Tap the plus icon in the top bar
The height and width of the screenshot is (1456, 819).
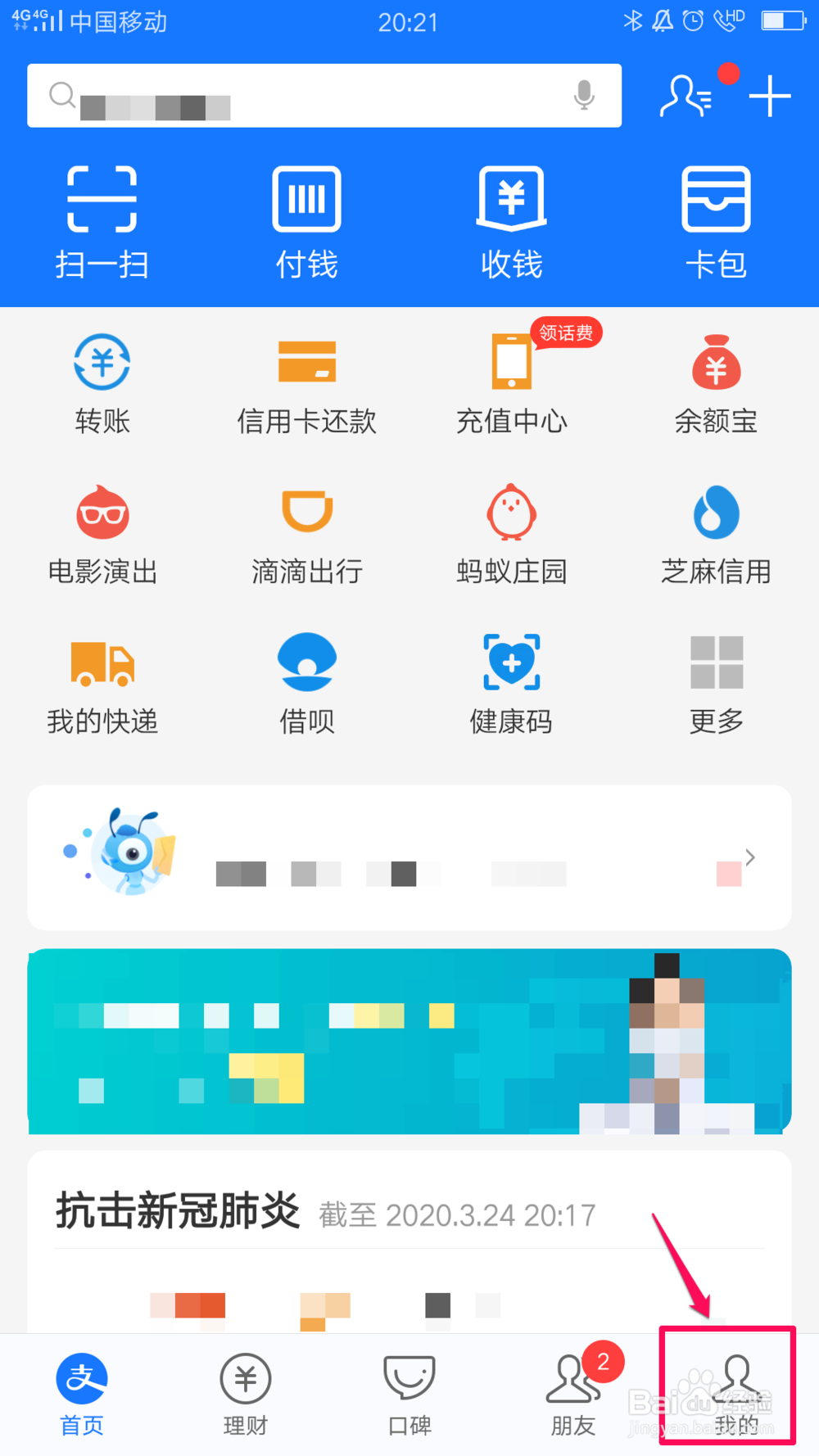(770, 97)
